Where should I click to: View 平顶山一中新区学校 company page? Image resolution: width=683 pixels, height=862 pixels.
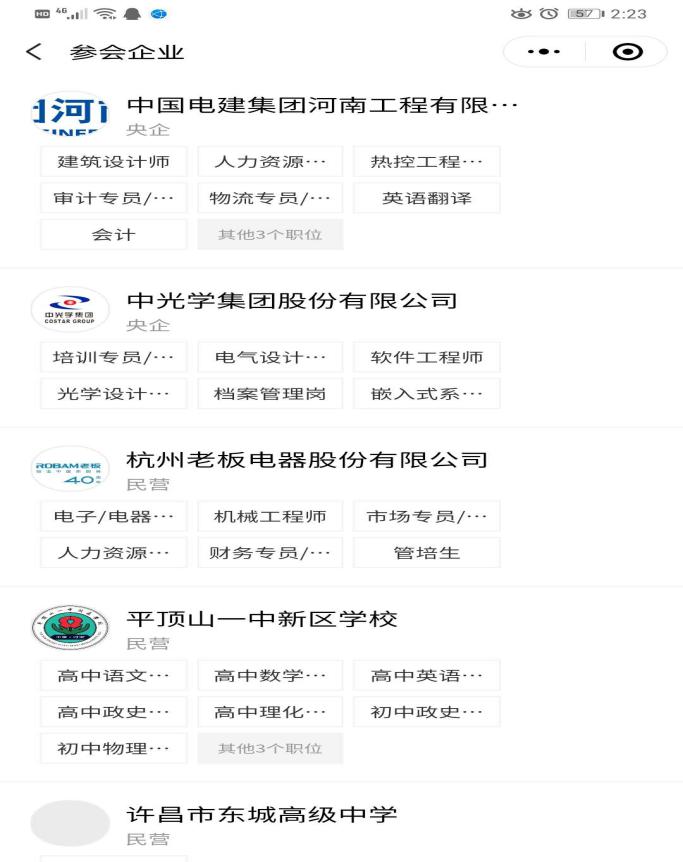click(262, 619)
